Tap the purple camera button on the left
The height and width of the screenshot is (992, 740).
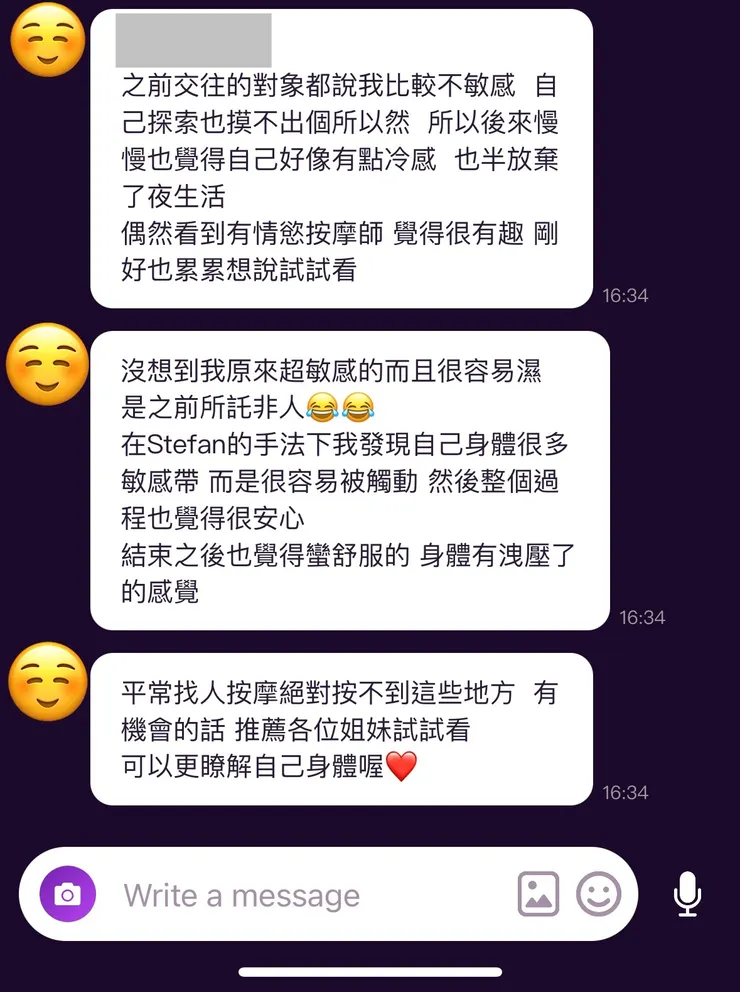click(x=66, y=895)
